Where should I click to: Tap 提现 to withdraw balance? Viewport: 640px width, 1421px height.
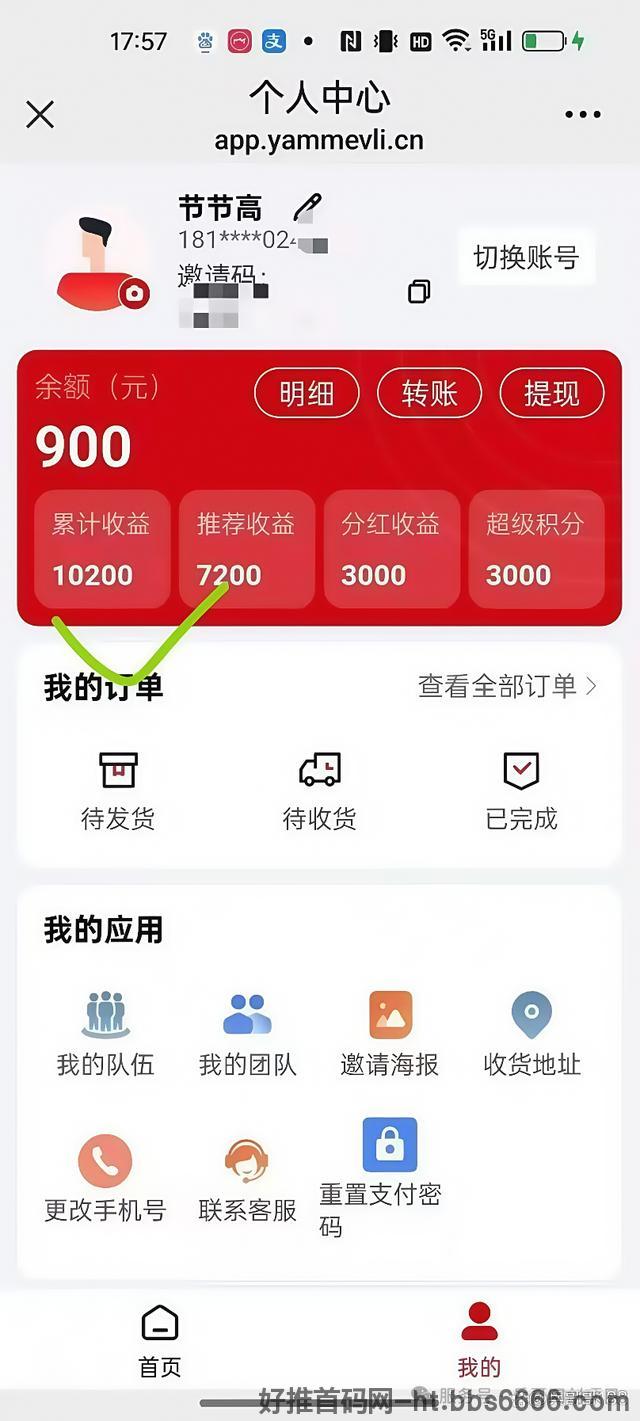(x=552, y=393)
